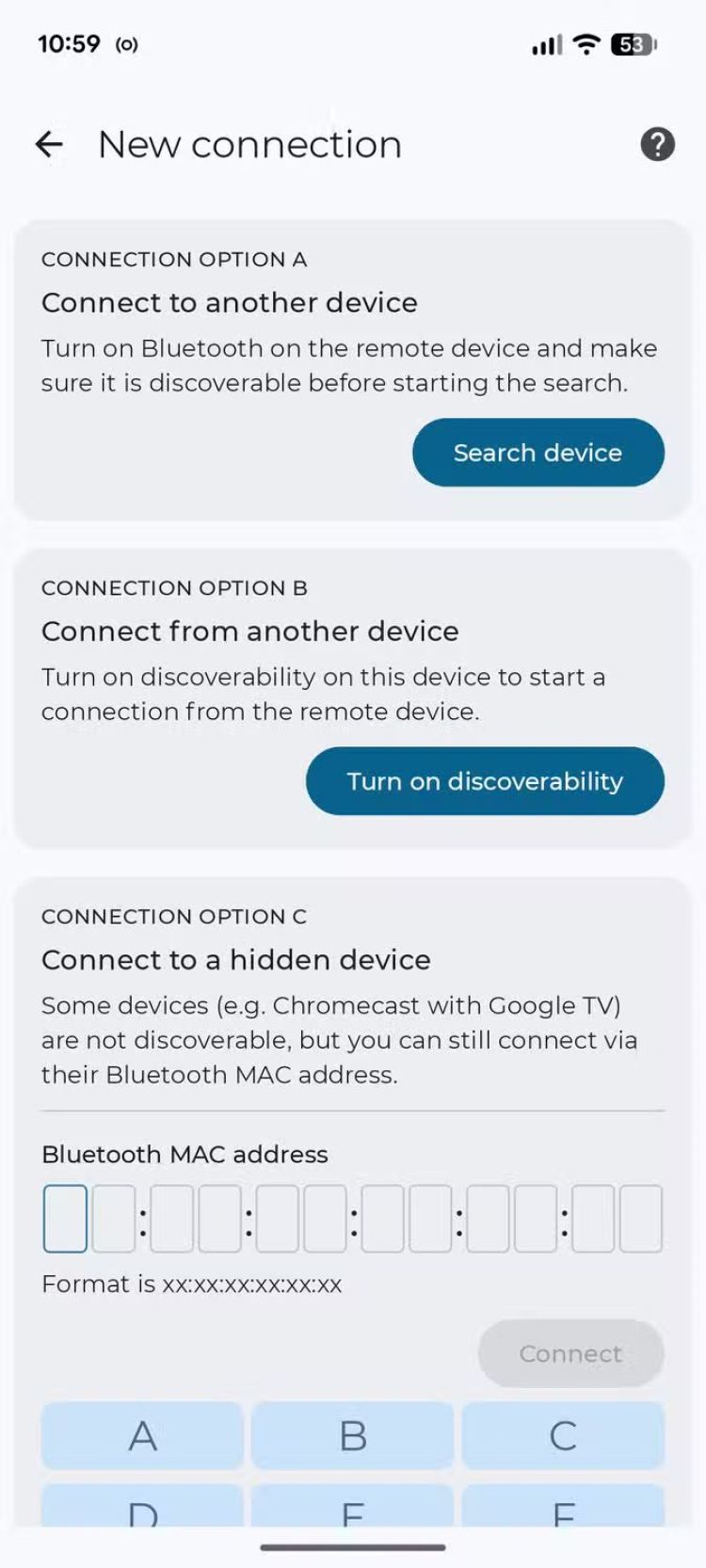Screen dimensions: 706x1568
Task: Enter letter C on hex keypad
Action: click(563, 1436)
